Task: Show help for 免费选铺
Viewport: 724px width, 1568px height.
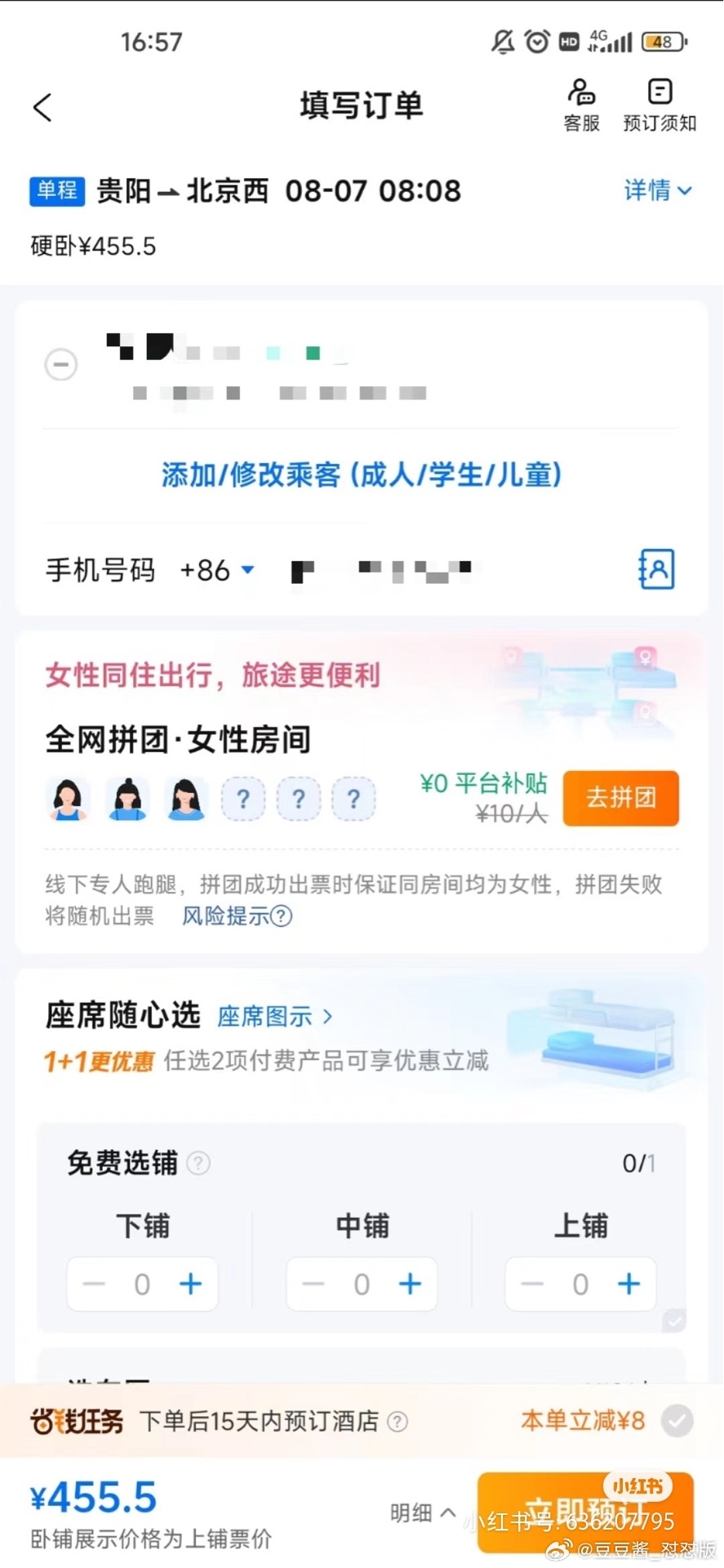Action: click(x=198, y=1162)
